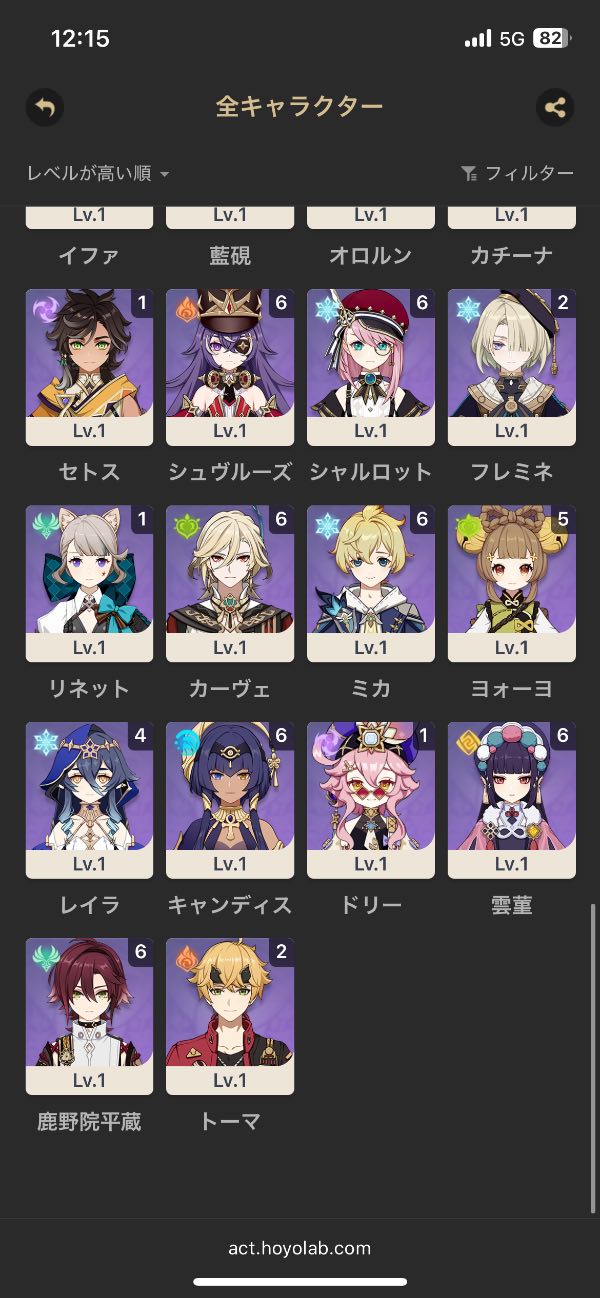Select the トーマ card
This screenshot has height=1298, width=600.
pos(230,1016)
